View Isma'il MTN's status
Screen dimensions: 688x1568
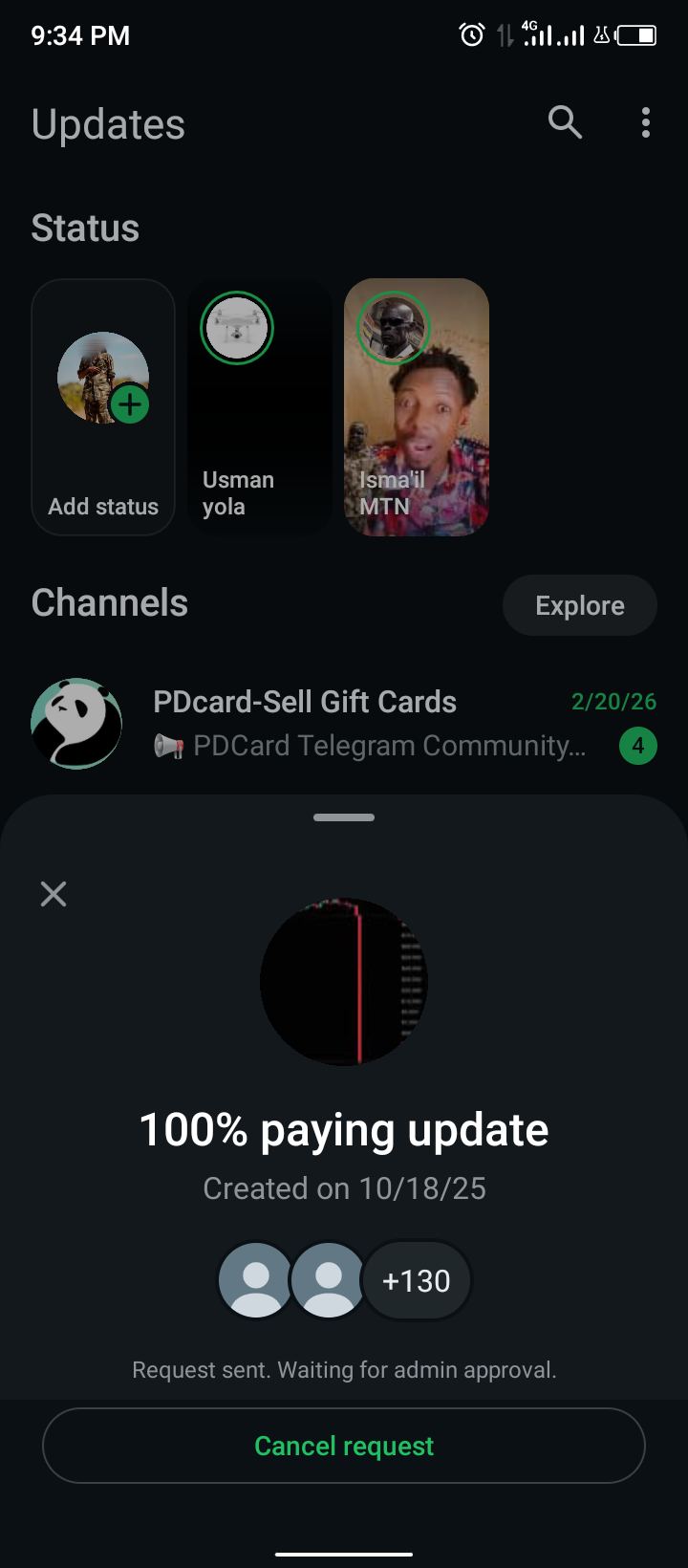click(417, 406)
